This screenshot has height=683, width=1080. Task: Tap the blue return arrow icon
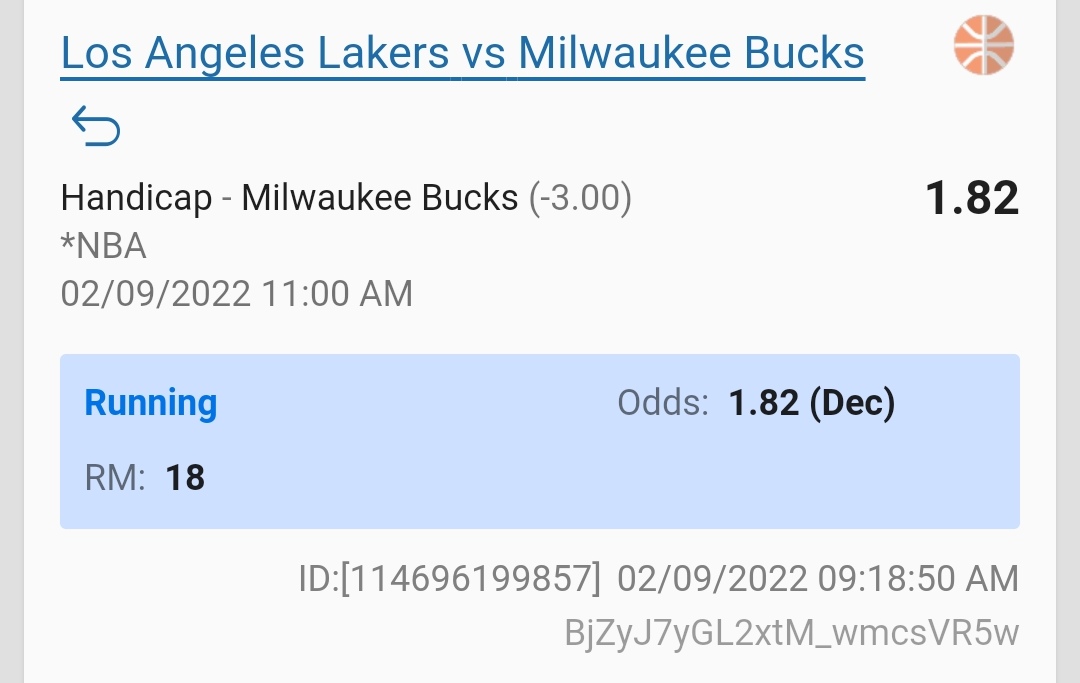(x=96, y=127)
